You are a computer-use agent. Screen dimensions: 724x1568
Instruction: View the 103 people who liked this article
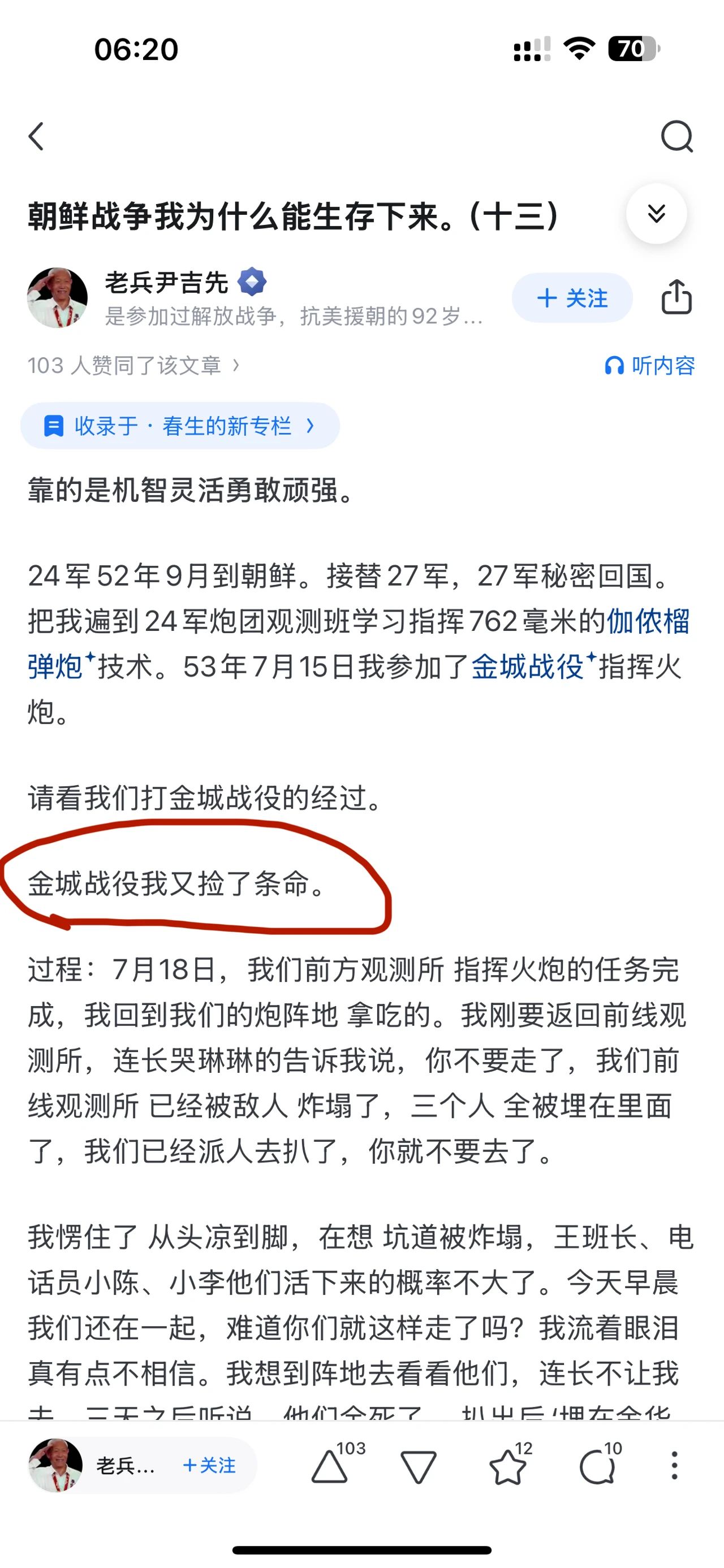[x=133, y=366]
